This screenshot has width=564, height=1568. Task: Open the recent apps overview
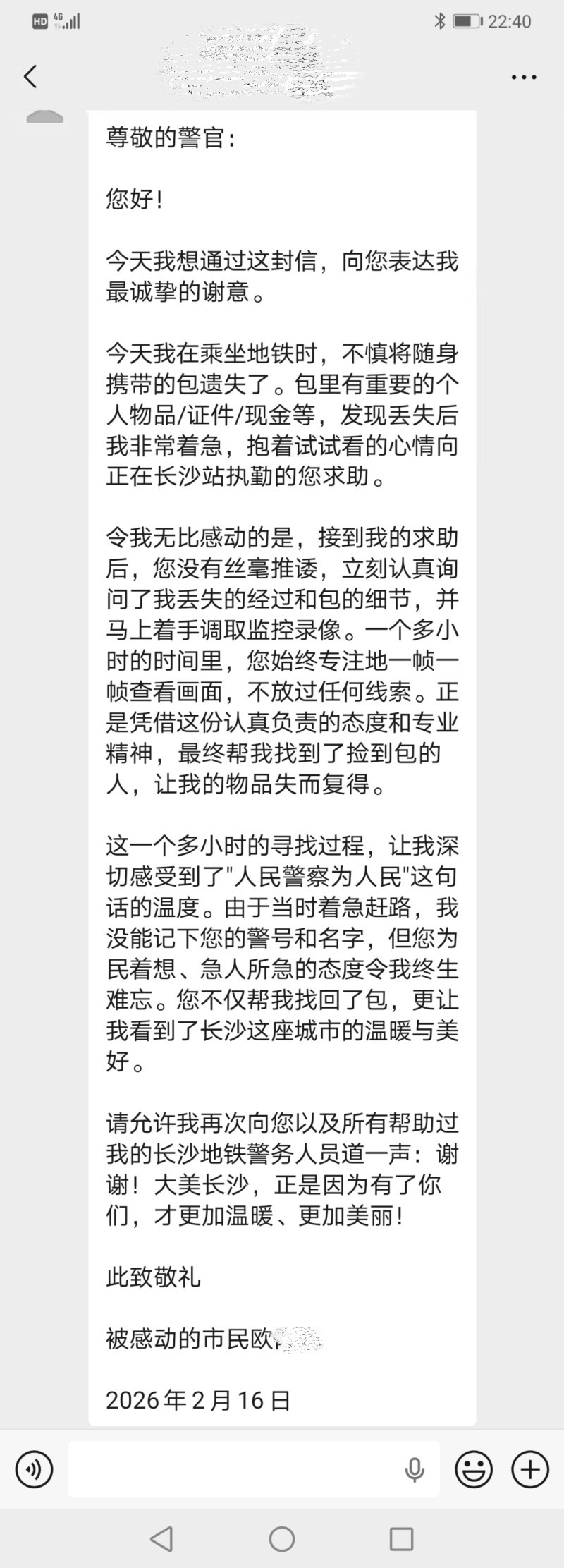[x=401, y=1538]
